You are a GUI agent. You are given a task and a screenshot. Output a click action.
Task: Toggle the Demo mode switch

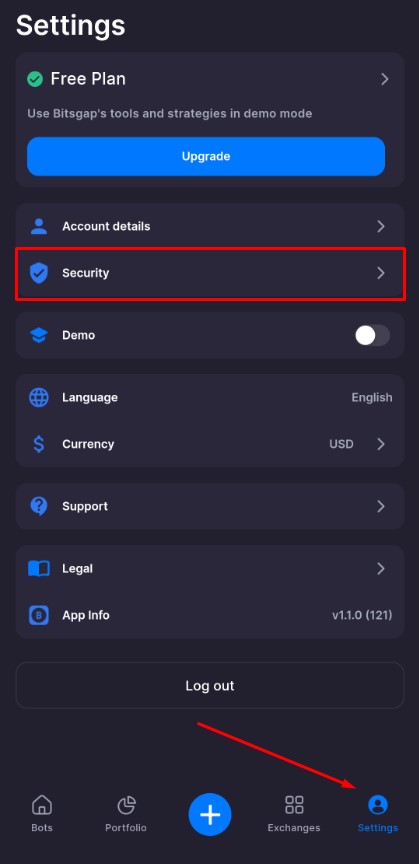click(x=372, y=335)
